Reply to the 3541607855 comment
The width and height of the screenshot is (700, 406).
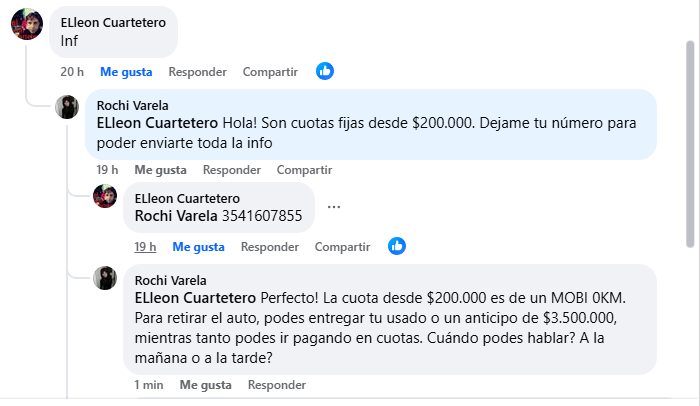click(x=270, y=246)
